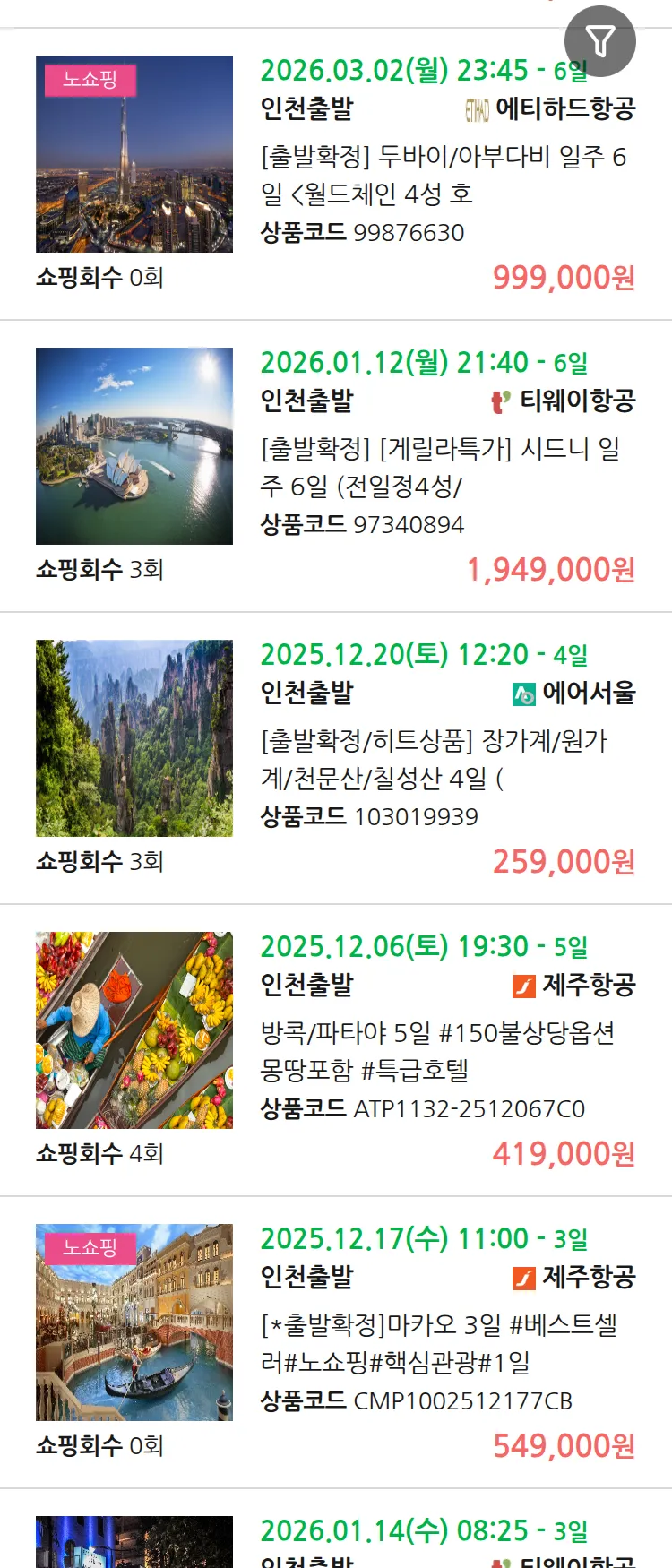
Task: Open the Bangkok/Pattaya 5-day package
Action: (437, 1051)
